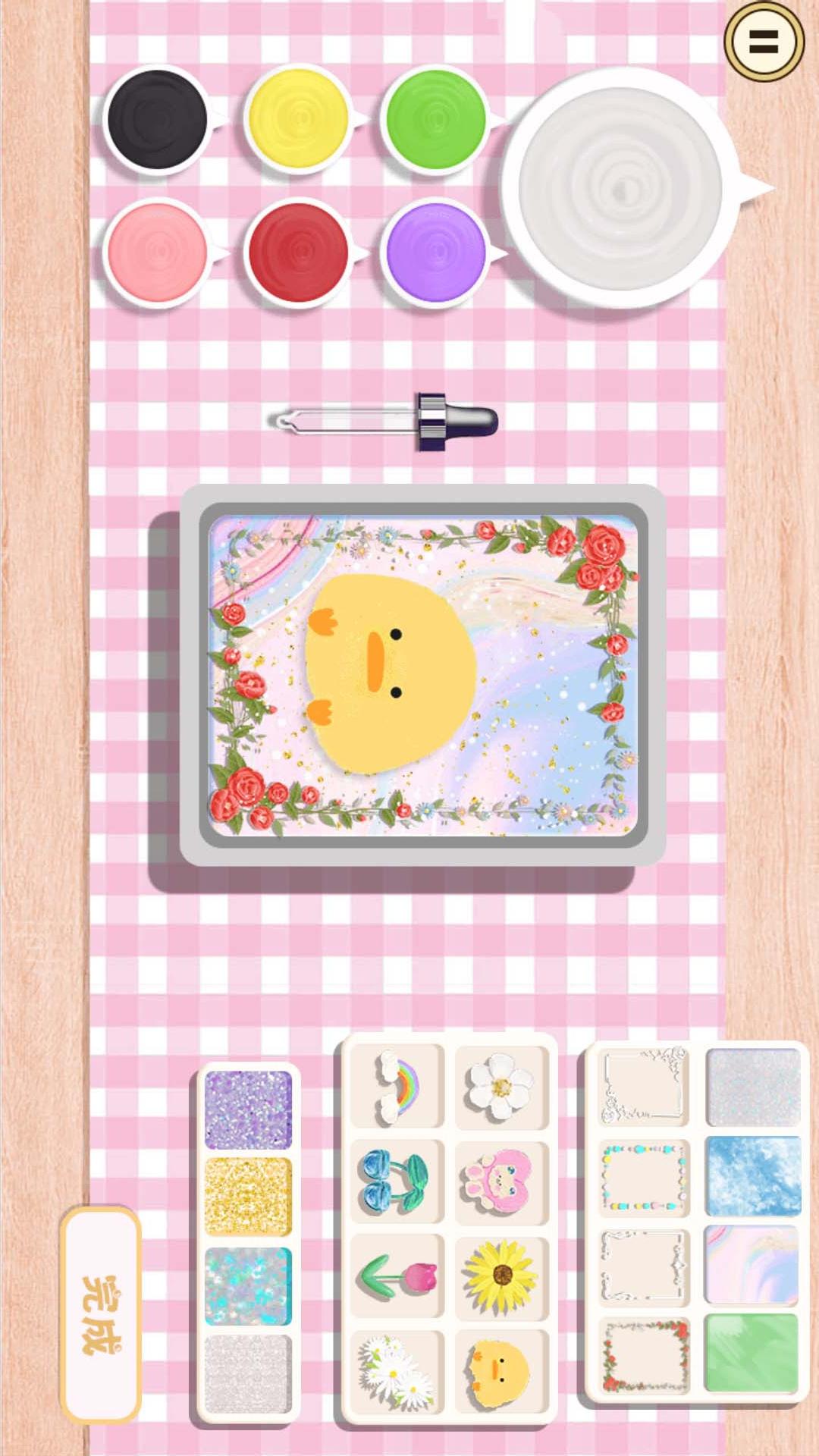Choose the red paint bowl
The image size is (819, 1456).
[x=298, y=252]
